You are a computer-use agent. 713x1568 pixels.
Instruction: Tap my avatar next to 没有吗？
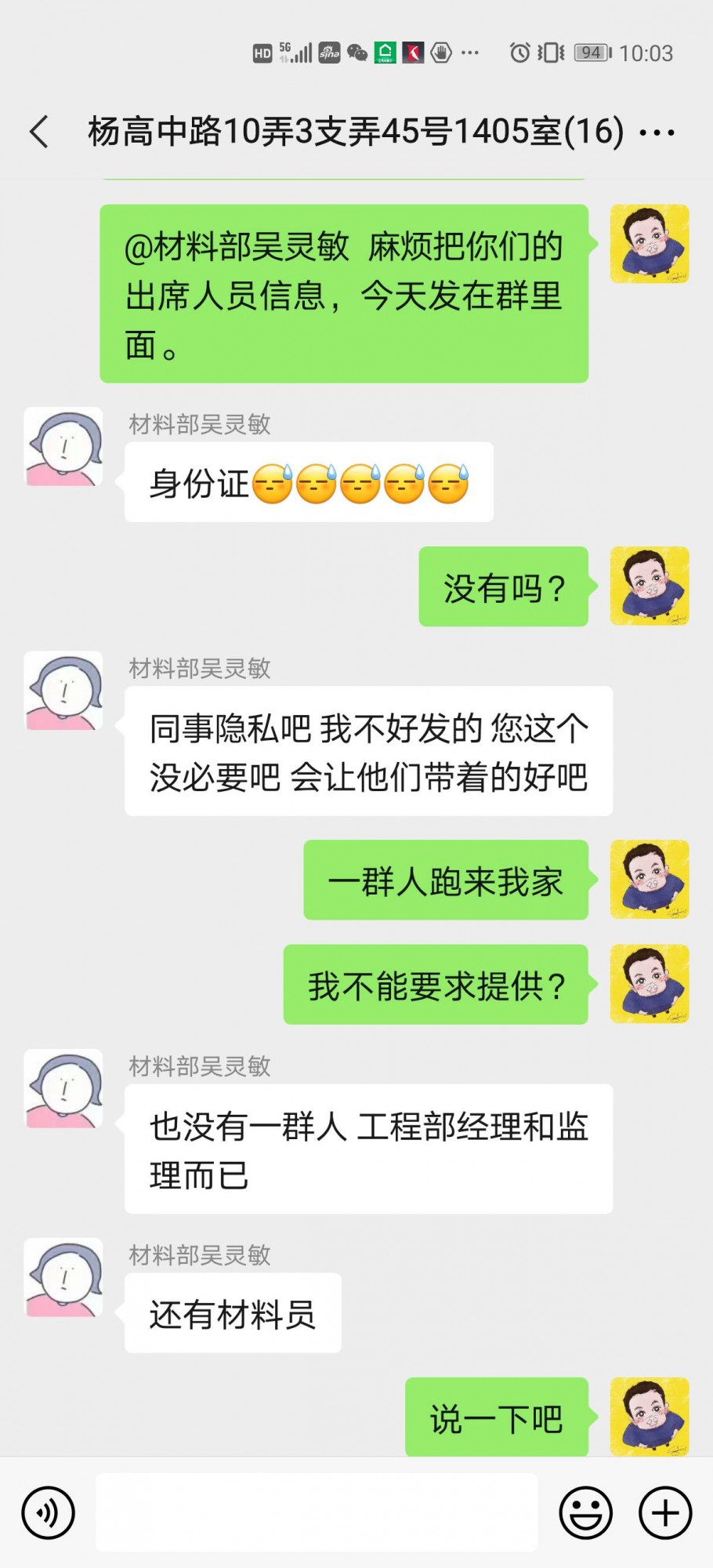(x=650, y=586)
